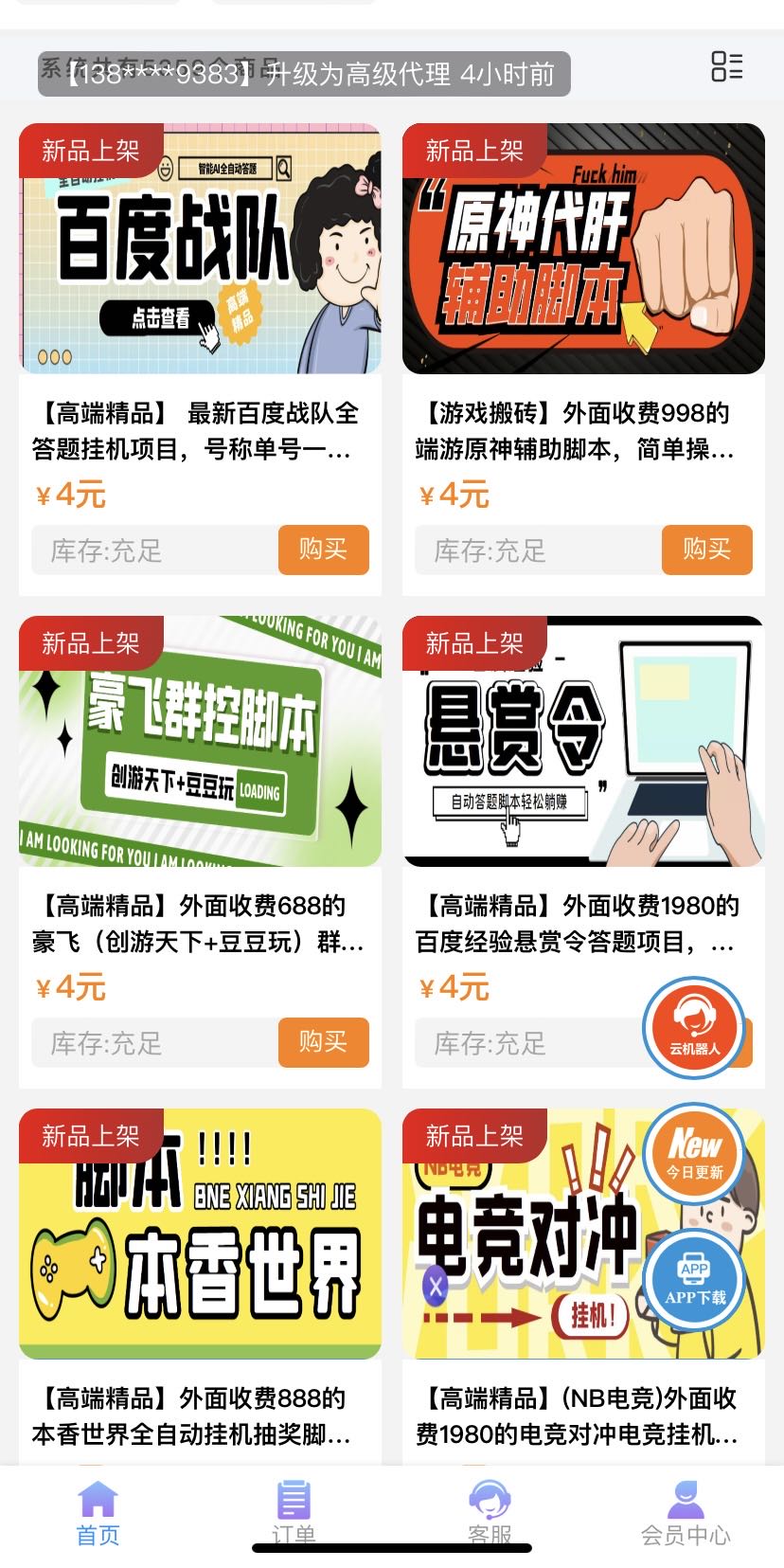Open the 悬赏令 product card
784x1568 pixels.
pos(583,852)
